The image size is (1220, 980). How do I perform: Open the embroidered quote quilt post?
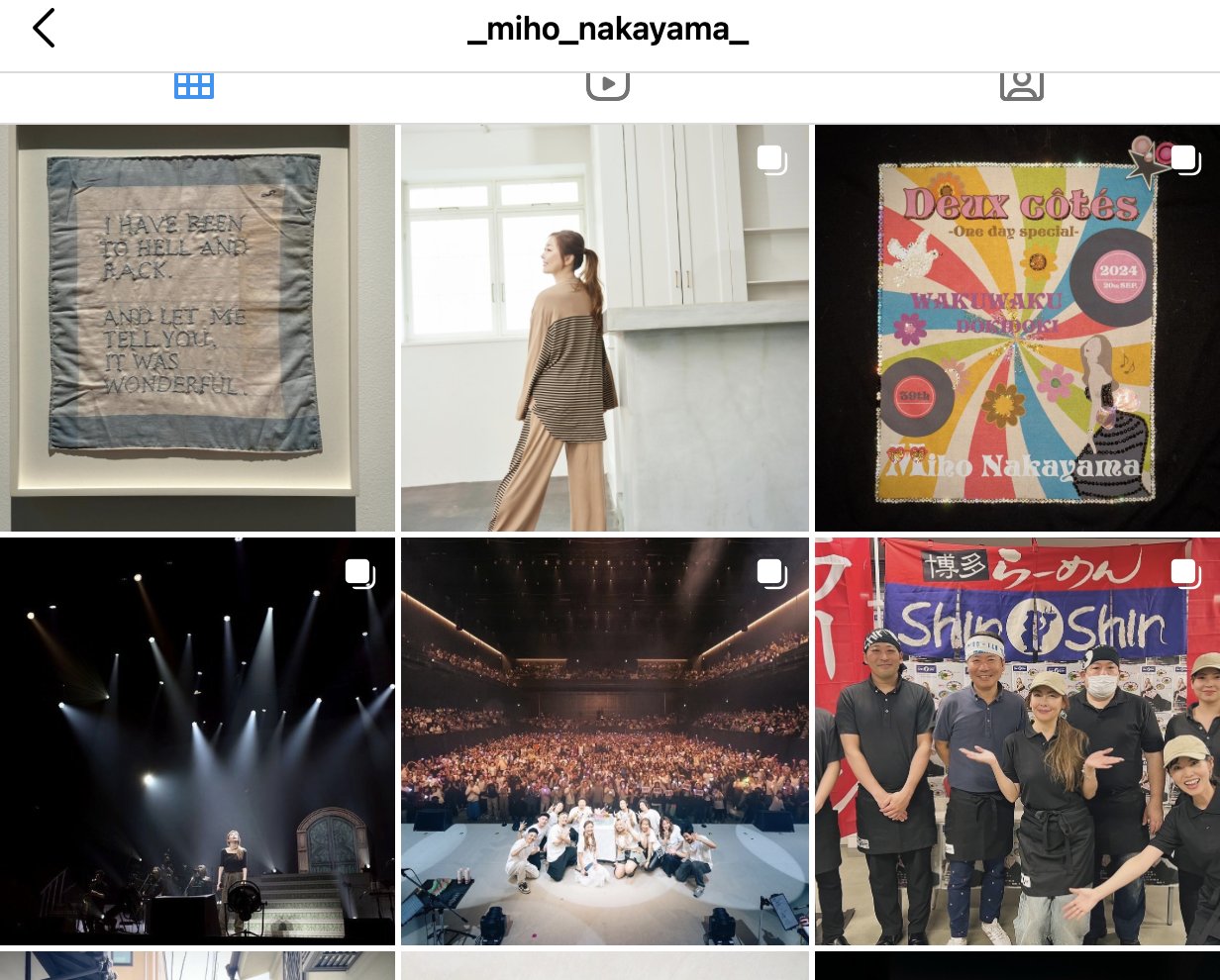197,328
